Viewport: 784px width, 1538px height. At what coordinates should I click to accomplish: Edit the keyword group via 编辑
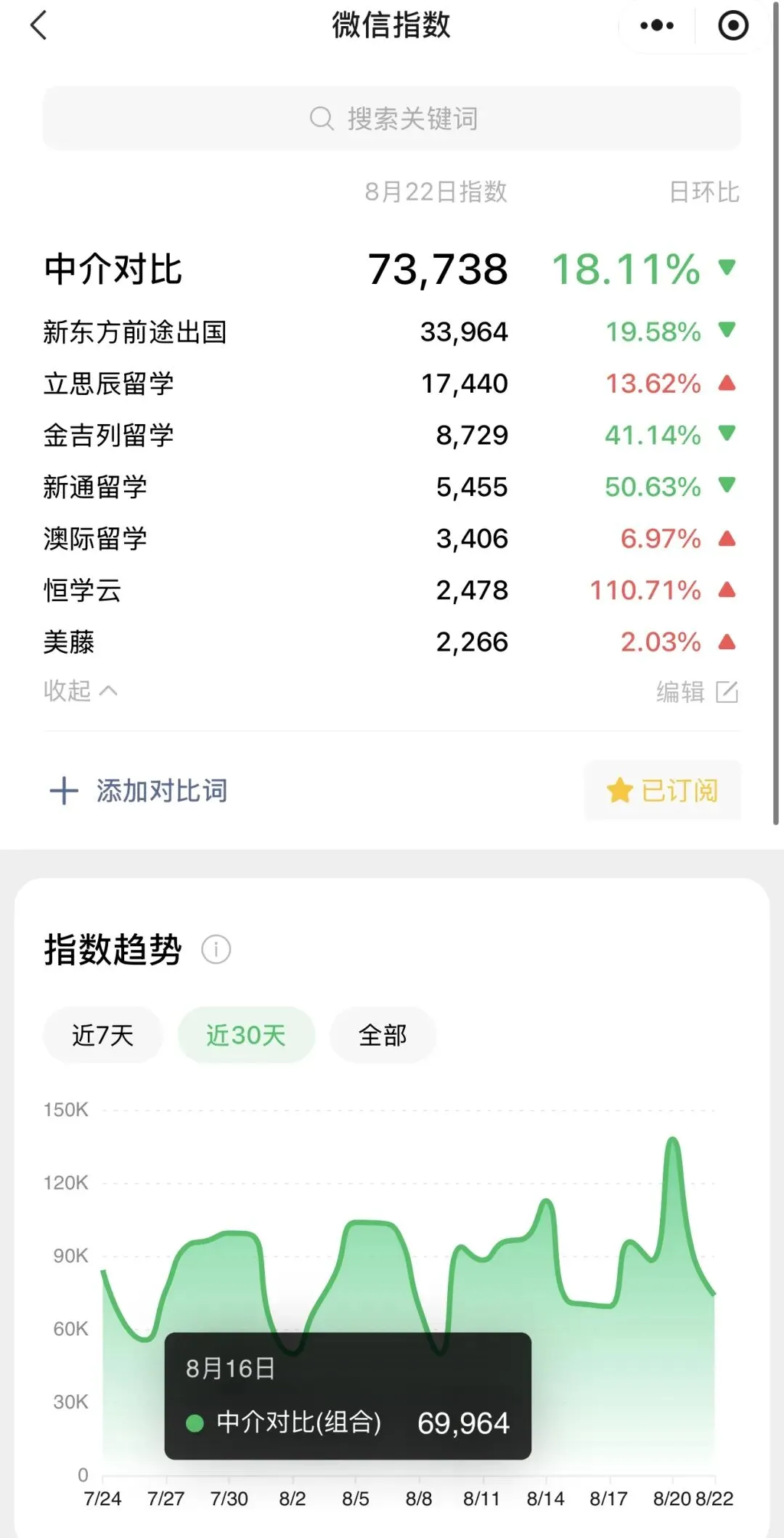pyautogui.click(x=697, y=692)
